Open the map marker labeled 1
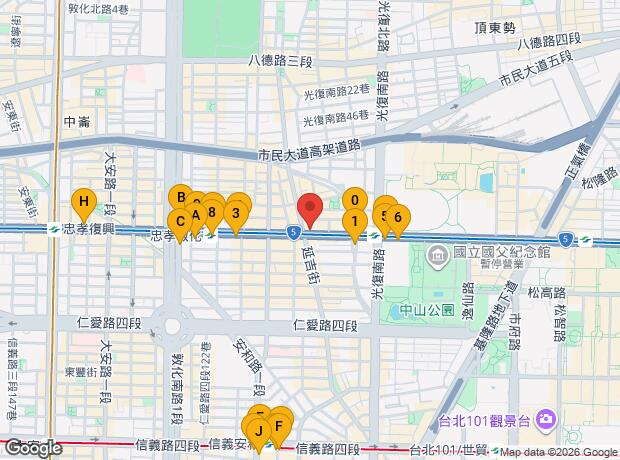The height and width of the screenshot is (460, 620). pyautogui.click(x=354, y=221)
